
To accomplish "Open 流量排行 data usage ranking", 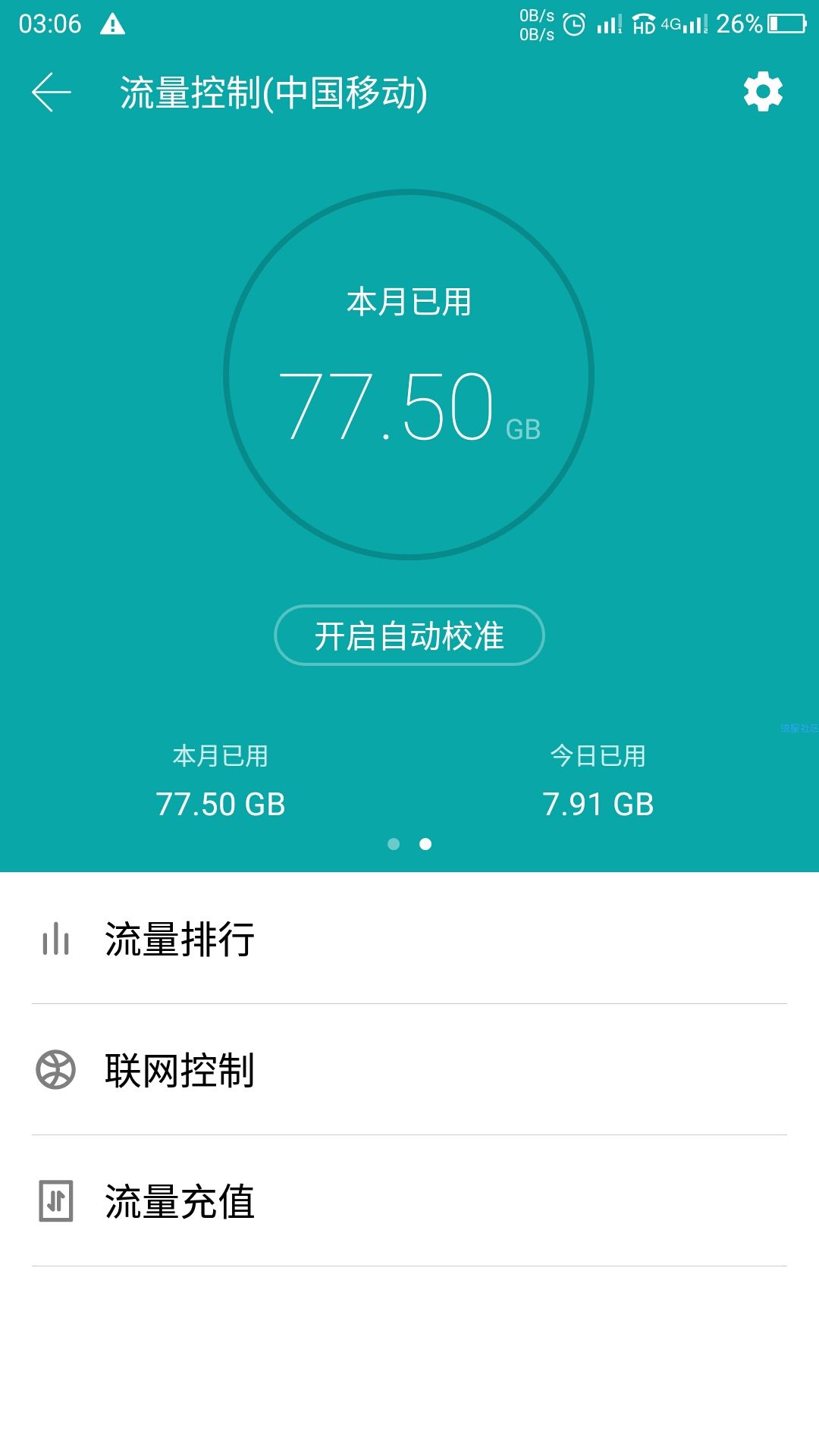I will 409,939.
